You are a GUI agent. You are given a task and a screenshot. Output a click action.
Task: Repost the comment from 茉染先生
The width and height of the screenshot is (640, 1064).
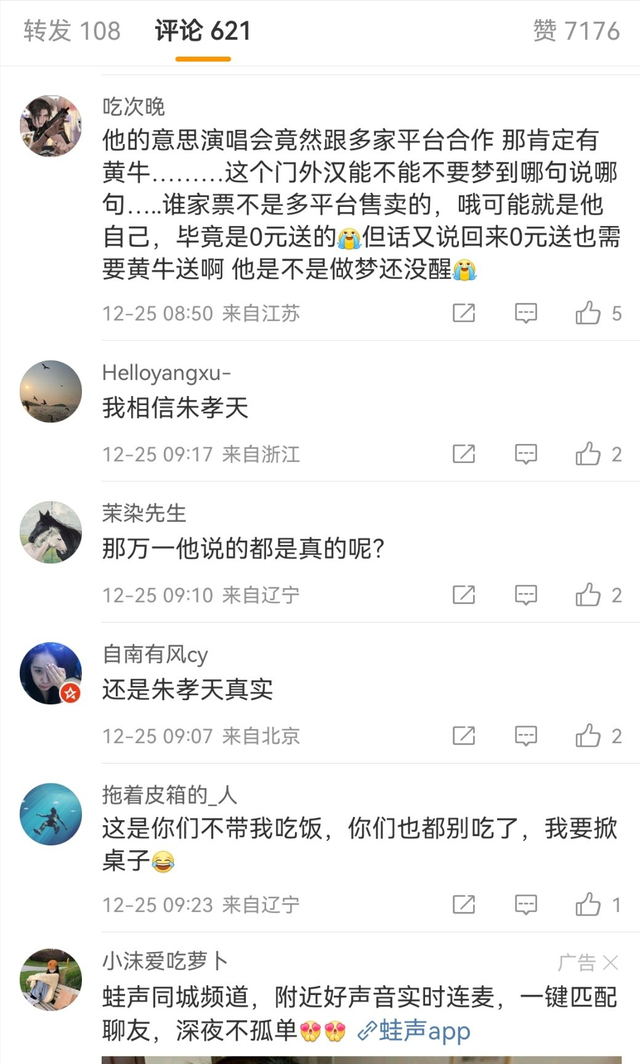coord(463,596)
